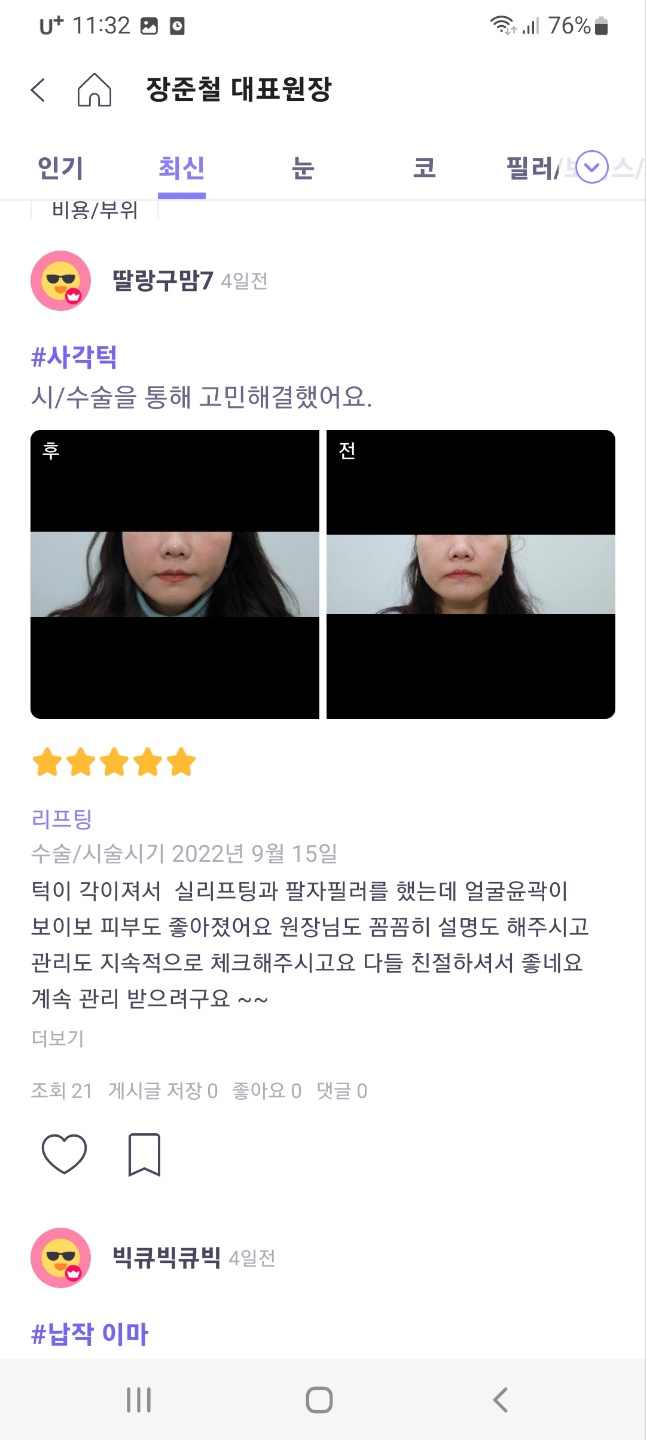Like 딸랑구맘7's review with the heart
Image resolution: width=646 pixels, height=1440 pixels.
click(x=64, y=1155)
